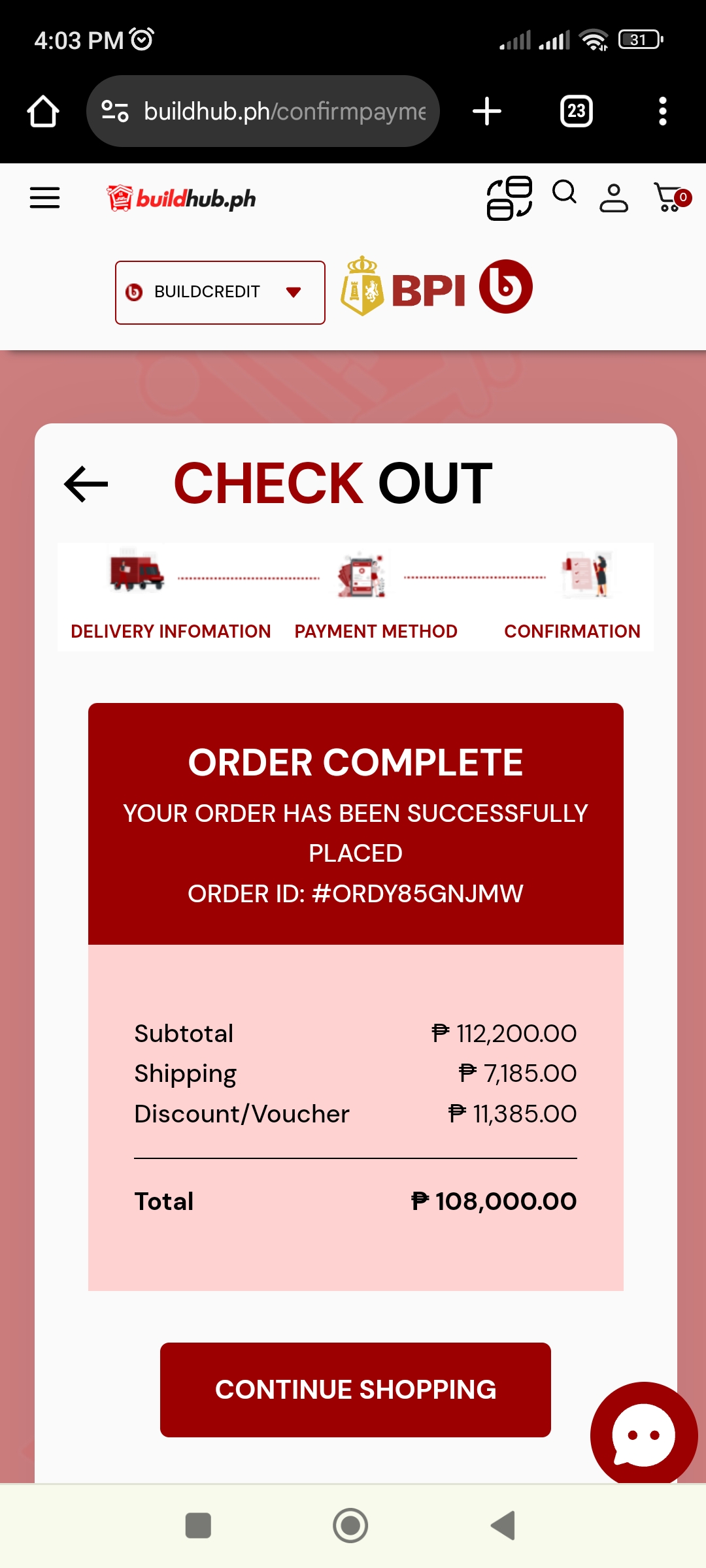Viewport: 706px width, 1568px height.
Task: Go back using the checkout arrow
Action: (86, 484)
